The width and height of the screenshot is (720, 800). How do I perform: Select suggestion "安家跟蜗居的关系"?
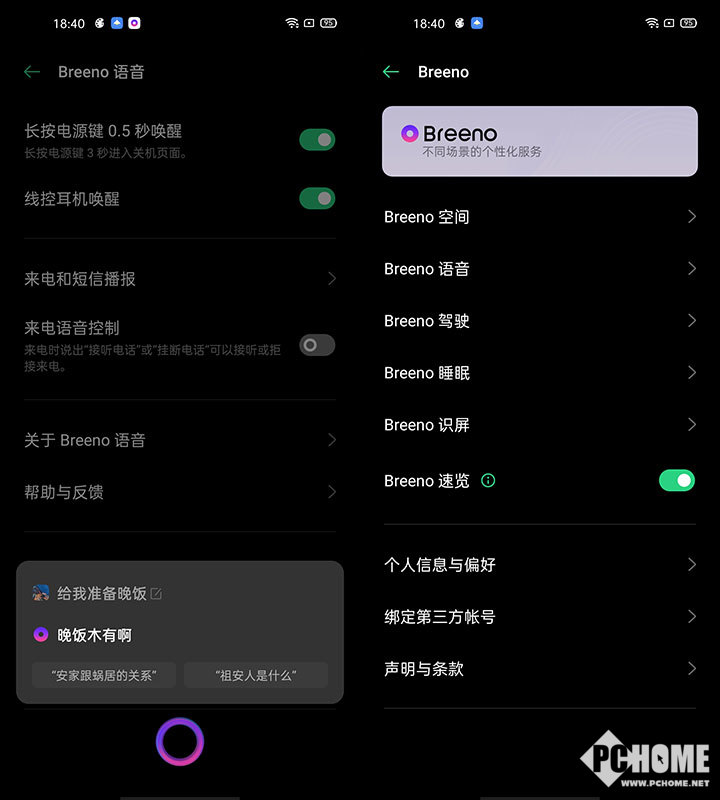pyautogui.click(x=104, y=675)
